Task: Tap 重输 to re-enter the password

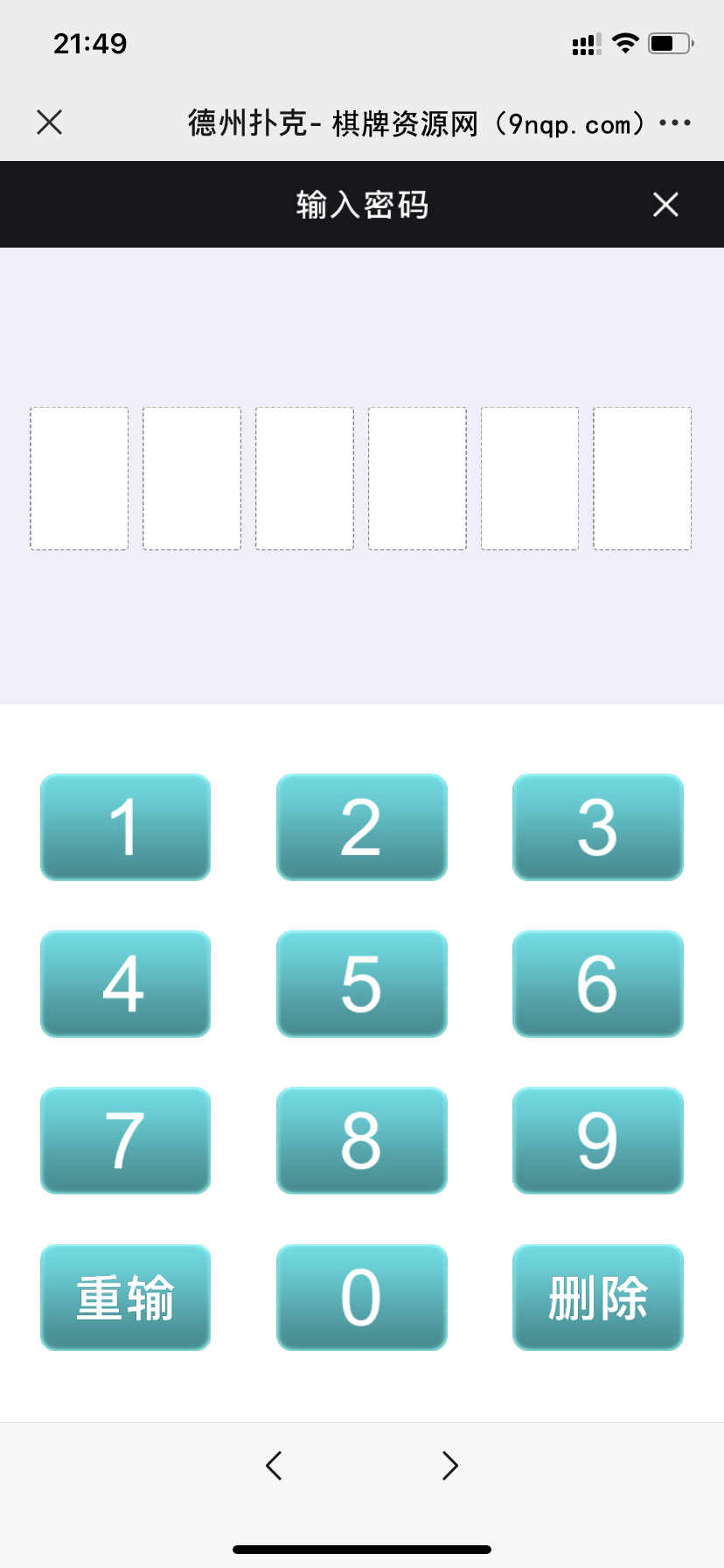Action: (125, 1297)
